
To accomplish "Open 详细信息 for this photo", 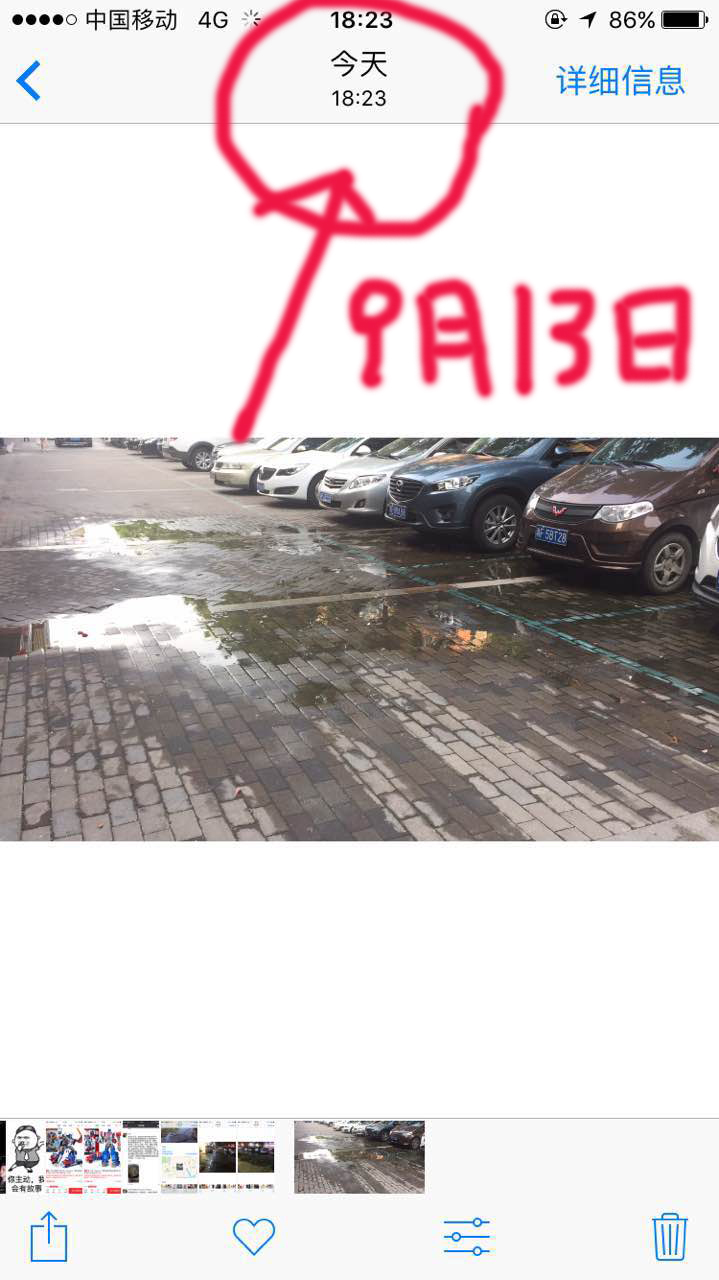I will click(x=620, y=81).
